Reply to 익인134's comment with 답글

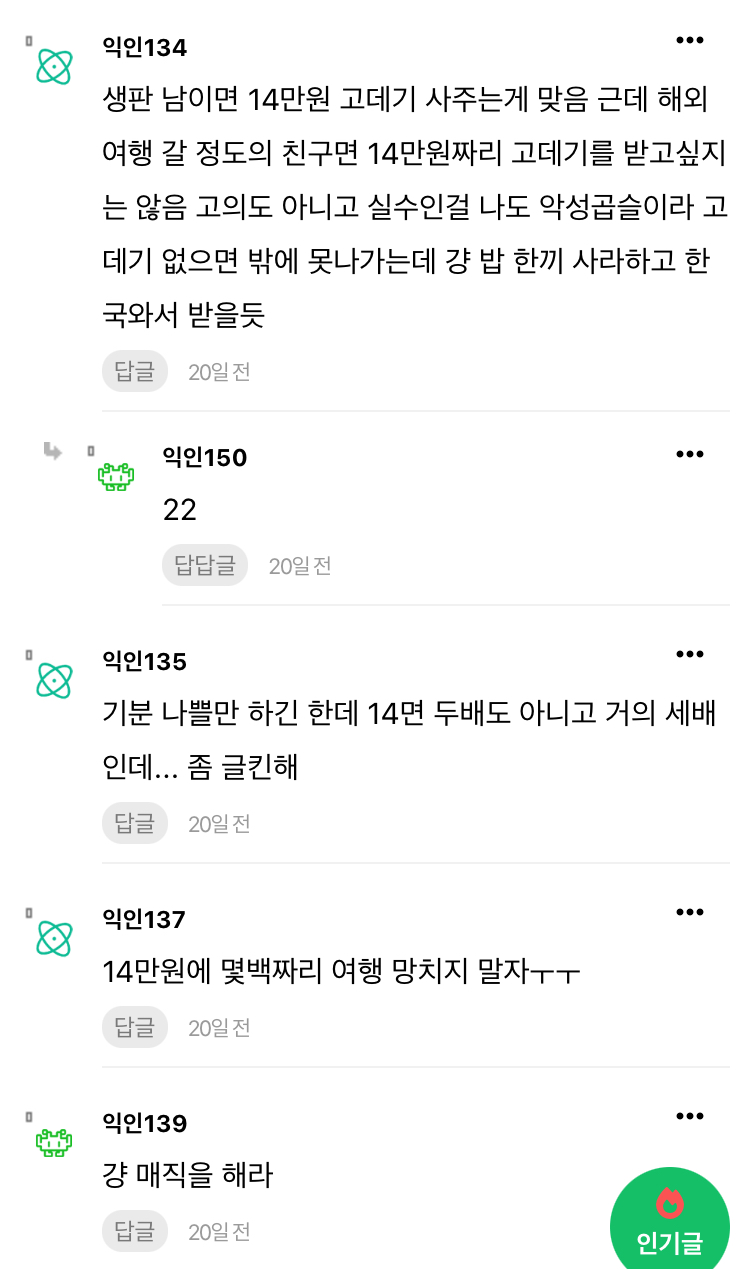(135, 372)
